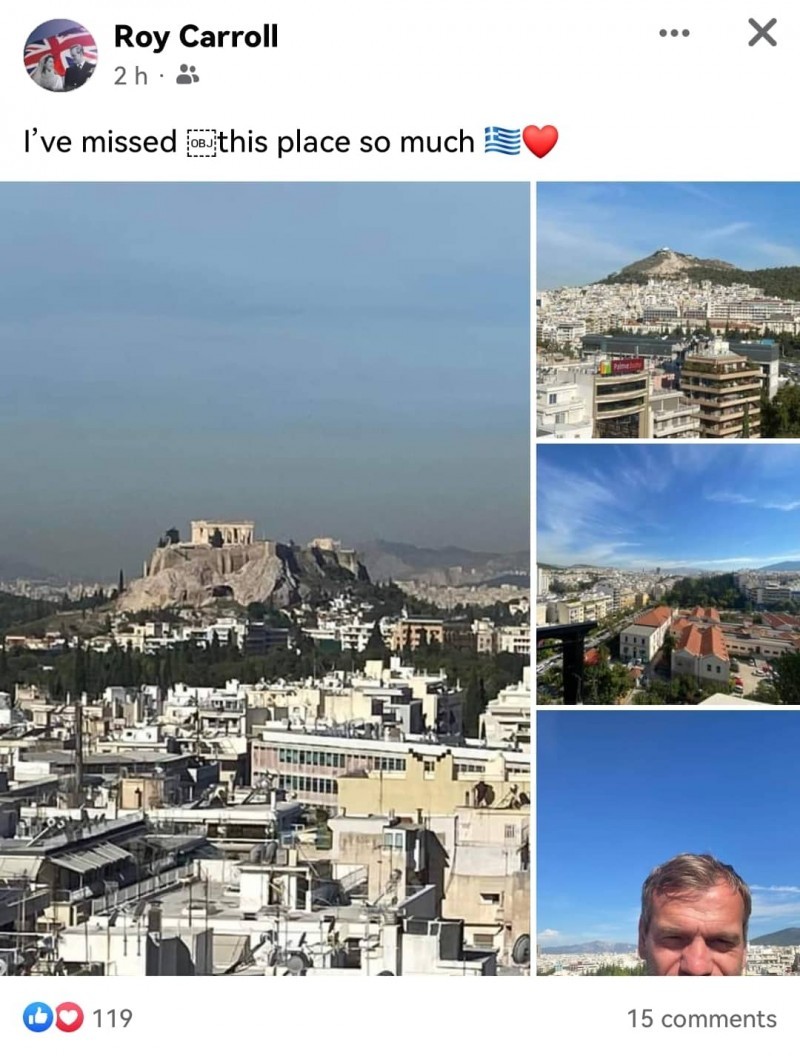Open the large Acropolis photo
Viewport: 800px width, 1056px height.
pos(265,578)
